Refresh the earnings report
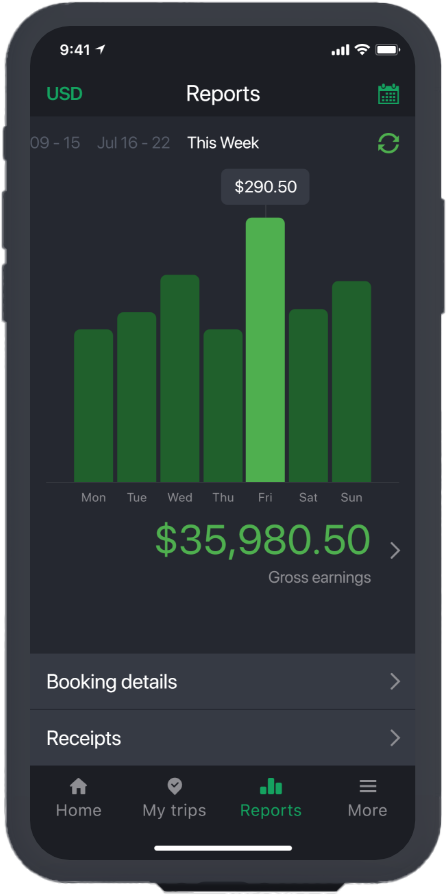The width and height of the screenshot is (447, 895). pyautogui.click(x=388, y=143)
